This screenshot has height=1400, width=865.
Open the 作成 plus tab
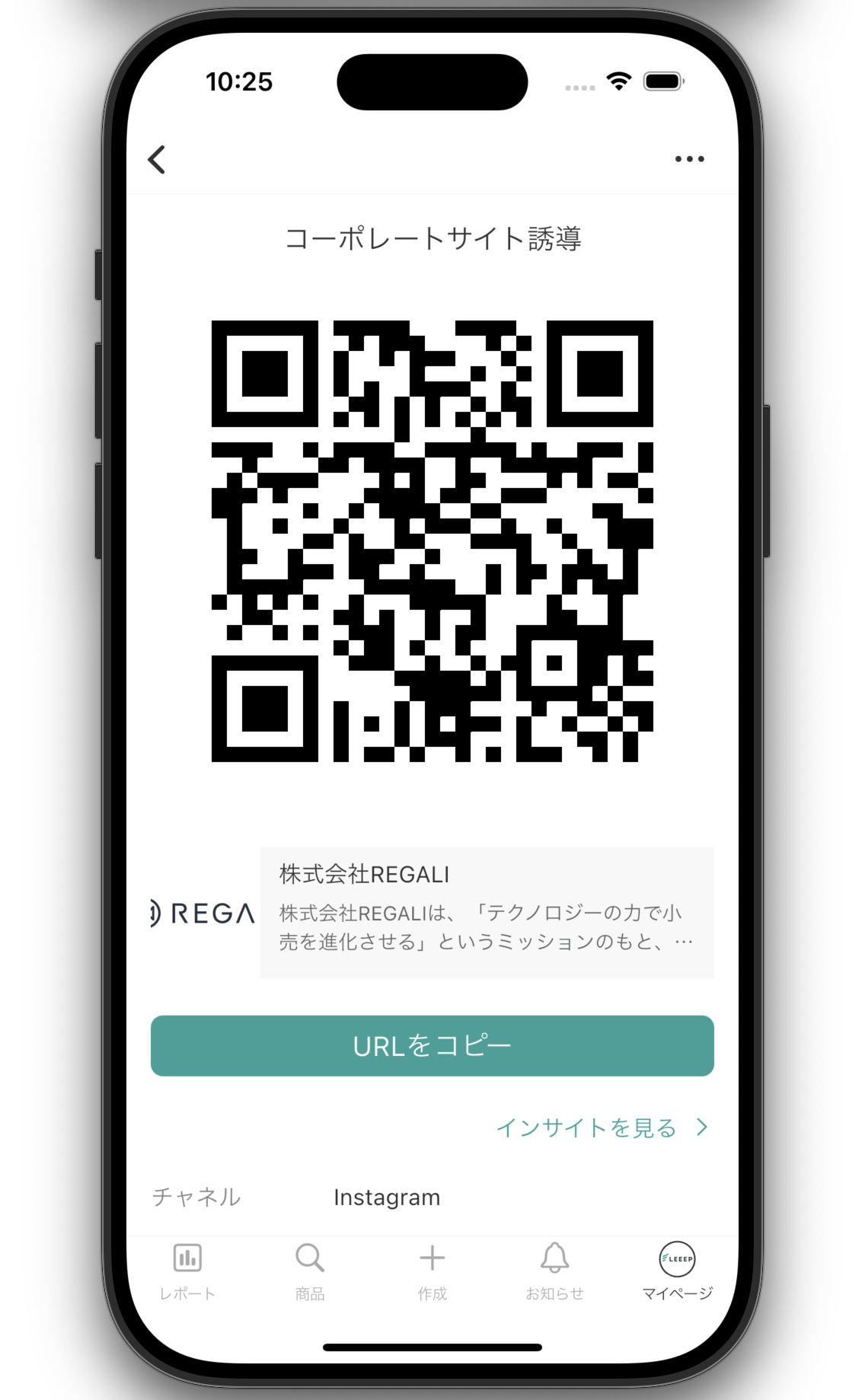(x=432, y=1271)
